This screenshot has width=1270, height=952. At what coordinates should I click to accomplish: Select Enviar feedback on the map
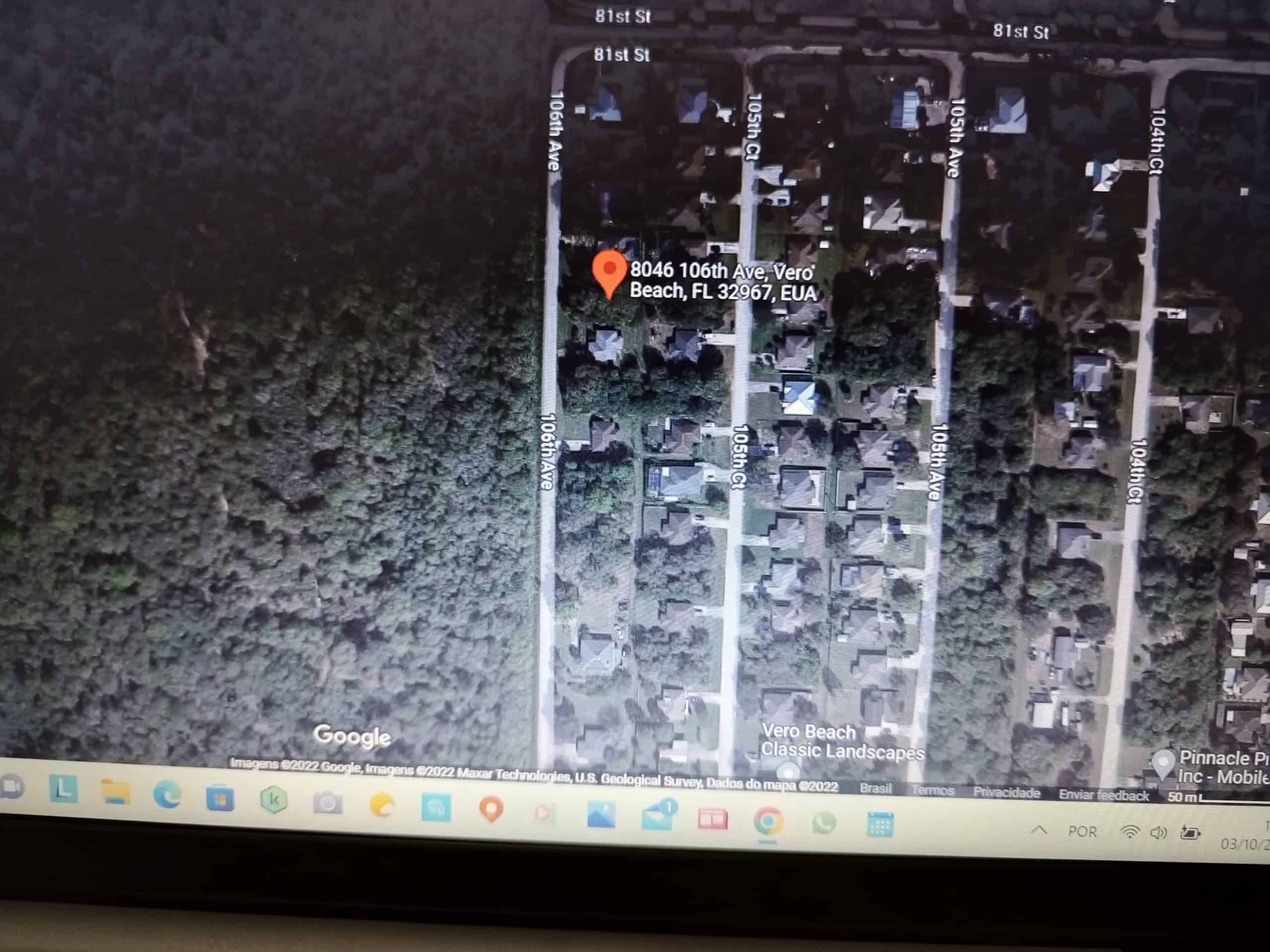coord(1103,795)
